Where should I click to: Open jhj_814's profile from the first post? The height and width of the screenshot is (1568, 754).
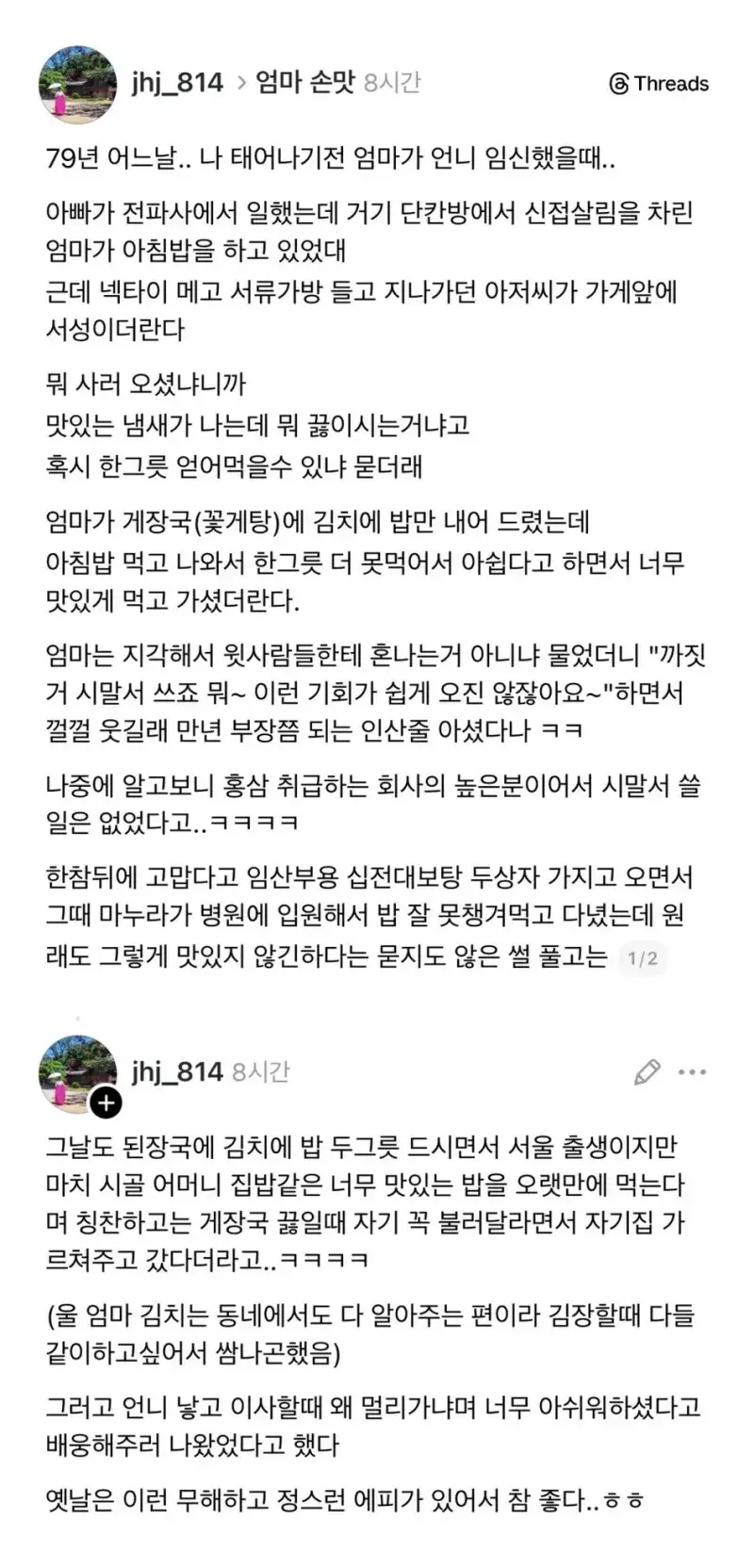pos(177,83)
